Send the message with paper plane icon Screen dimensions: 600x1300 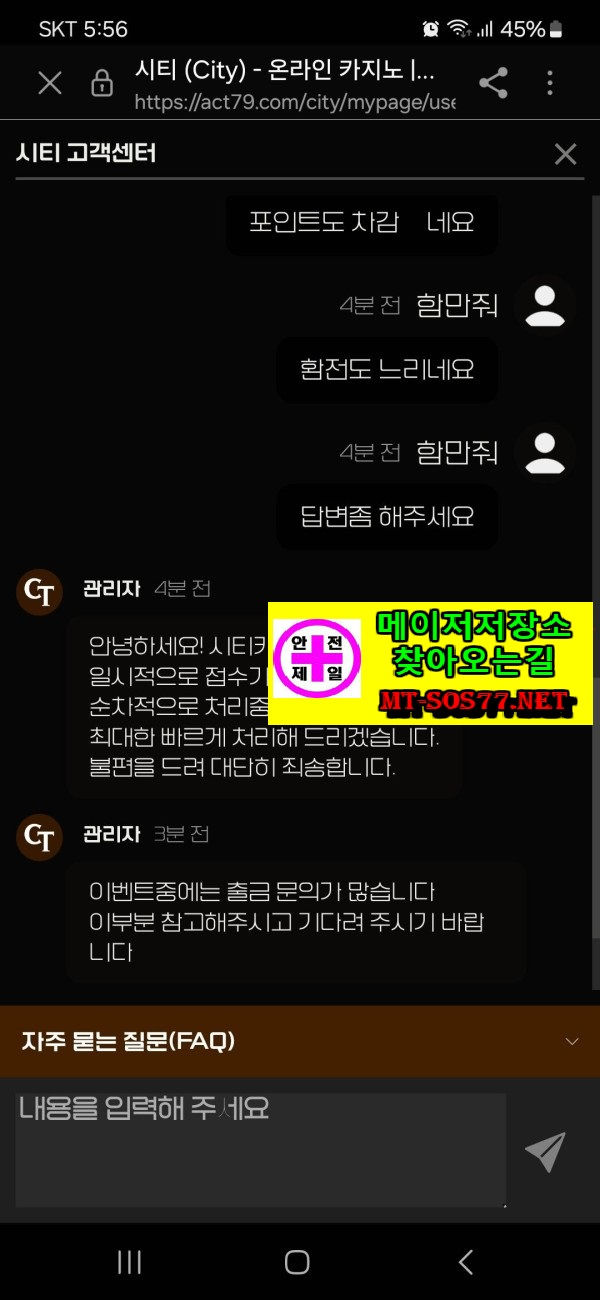pos(545,1152)
